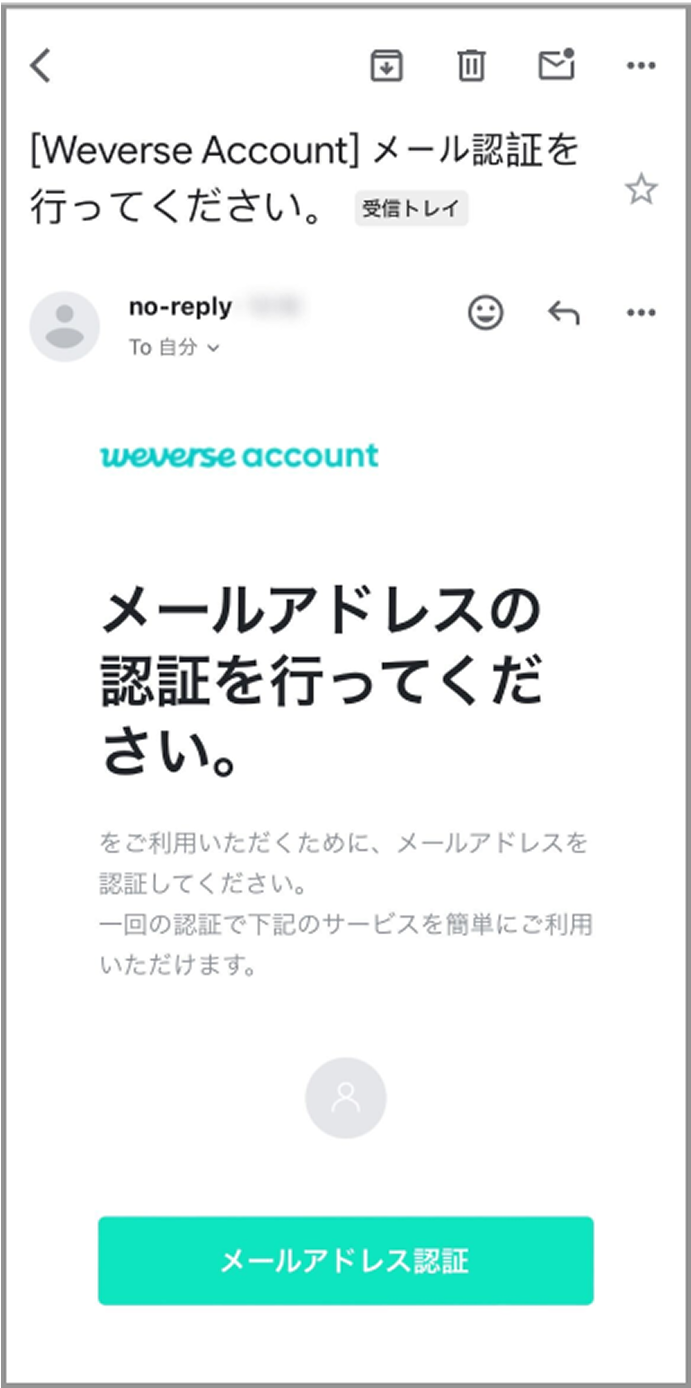691x1388 pixels.
Task: Expand recipient details next to To 自分
Action: 212,348
